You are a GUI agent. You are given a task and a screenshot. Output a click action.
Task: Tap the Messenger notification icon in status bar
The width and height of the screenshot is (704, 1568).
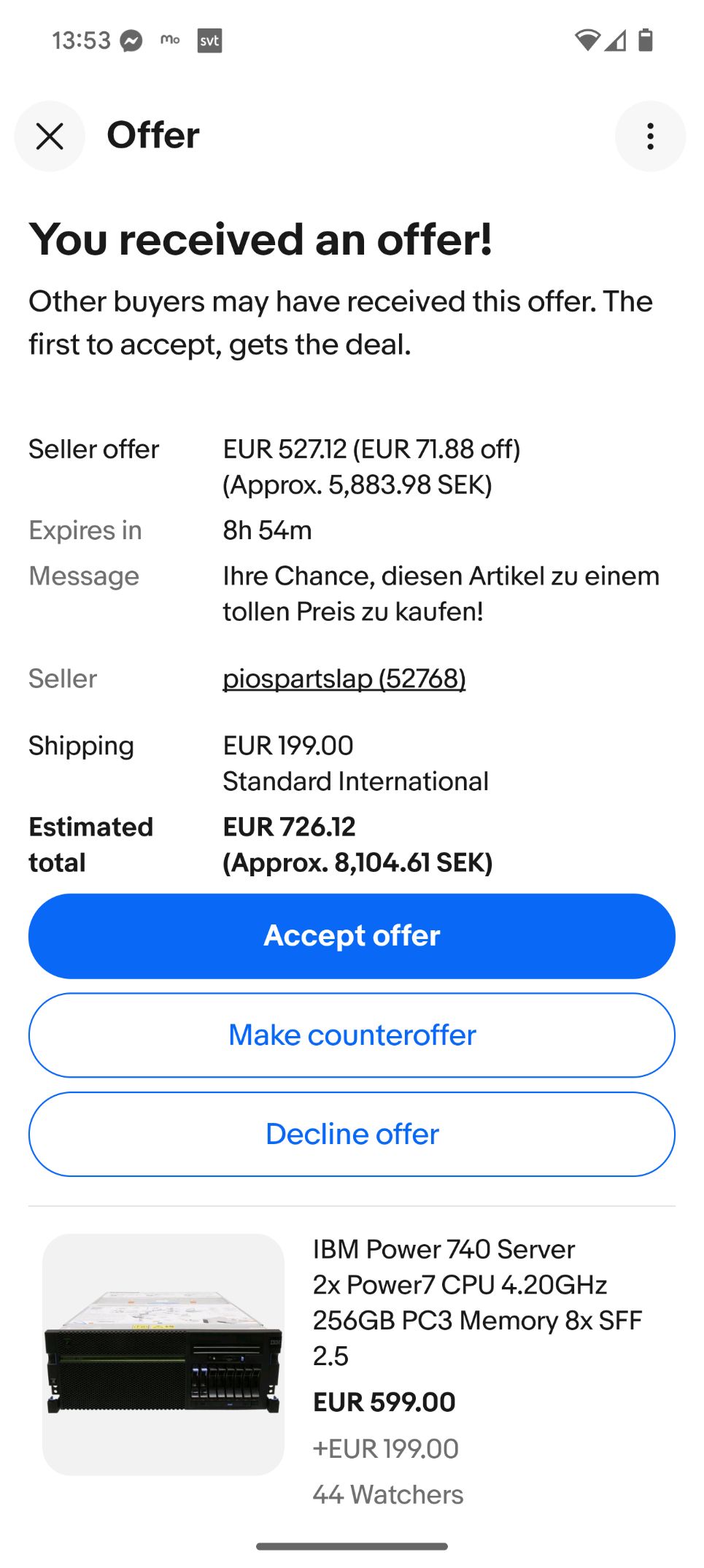(130, 40)
